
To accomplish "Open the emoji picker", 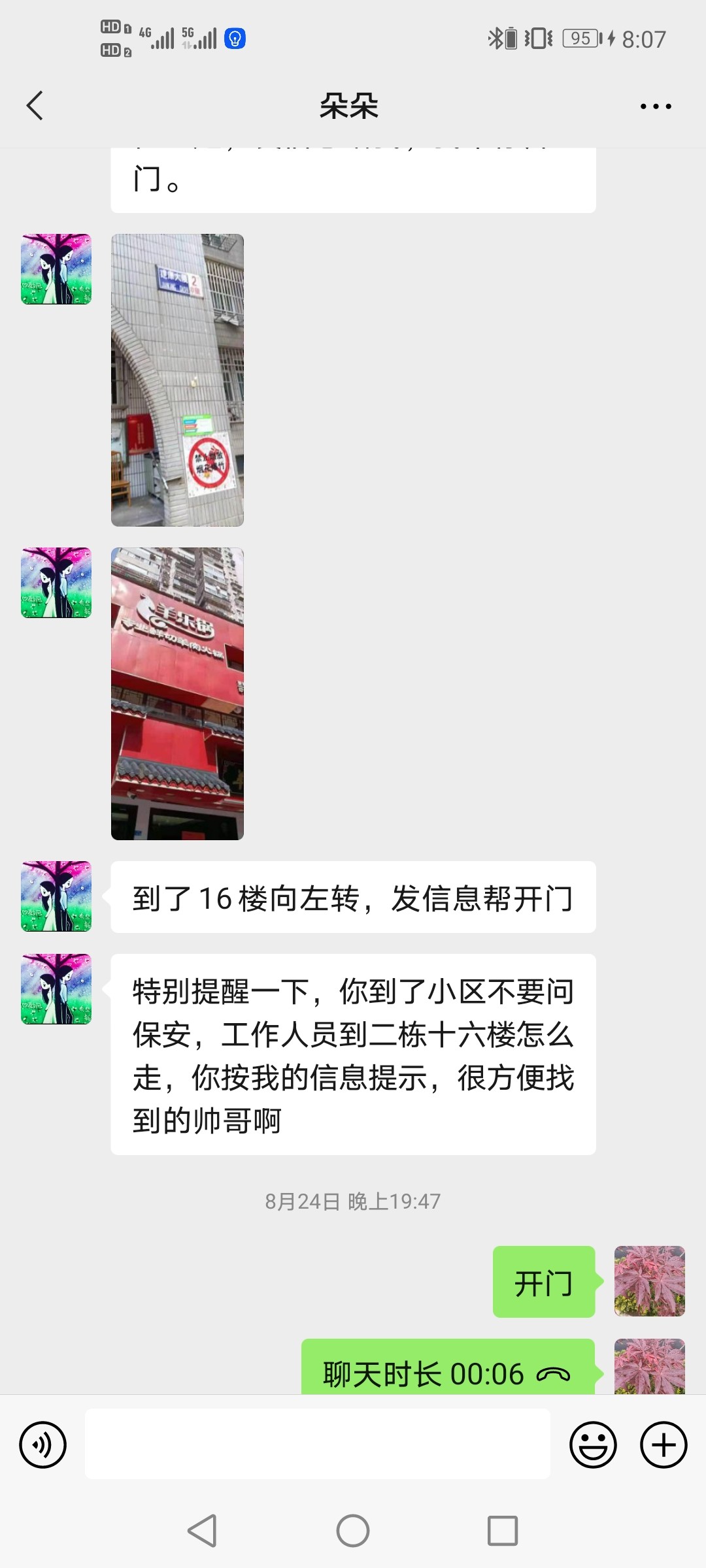I will [592, 1445].
